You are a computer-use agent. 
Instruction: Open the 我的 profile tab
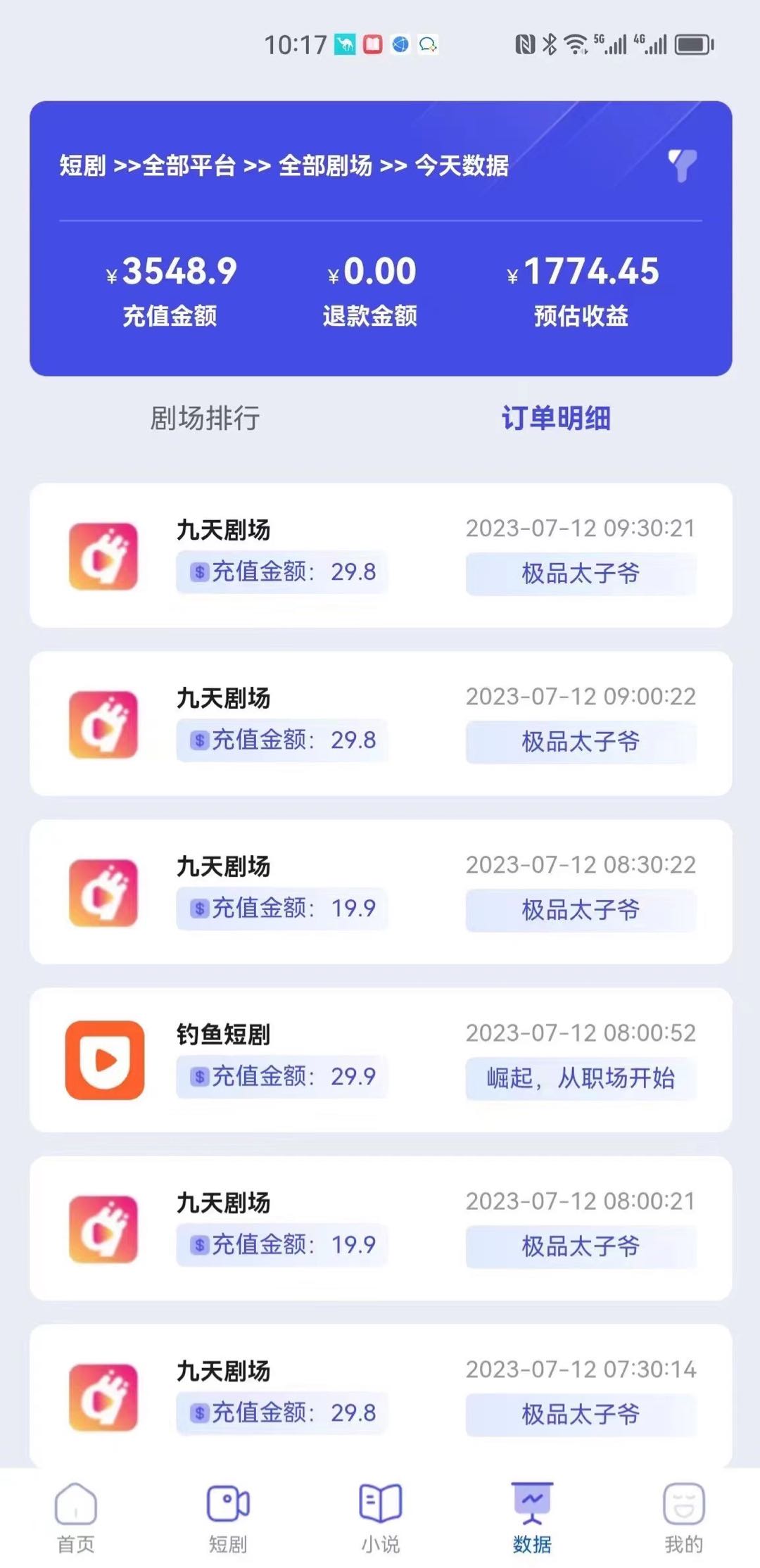tap(683, 1517)
